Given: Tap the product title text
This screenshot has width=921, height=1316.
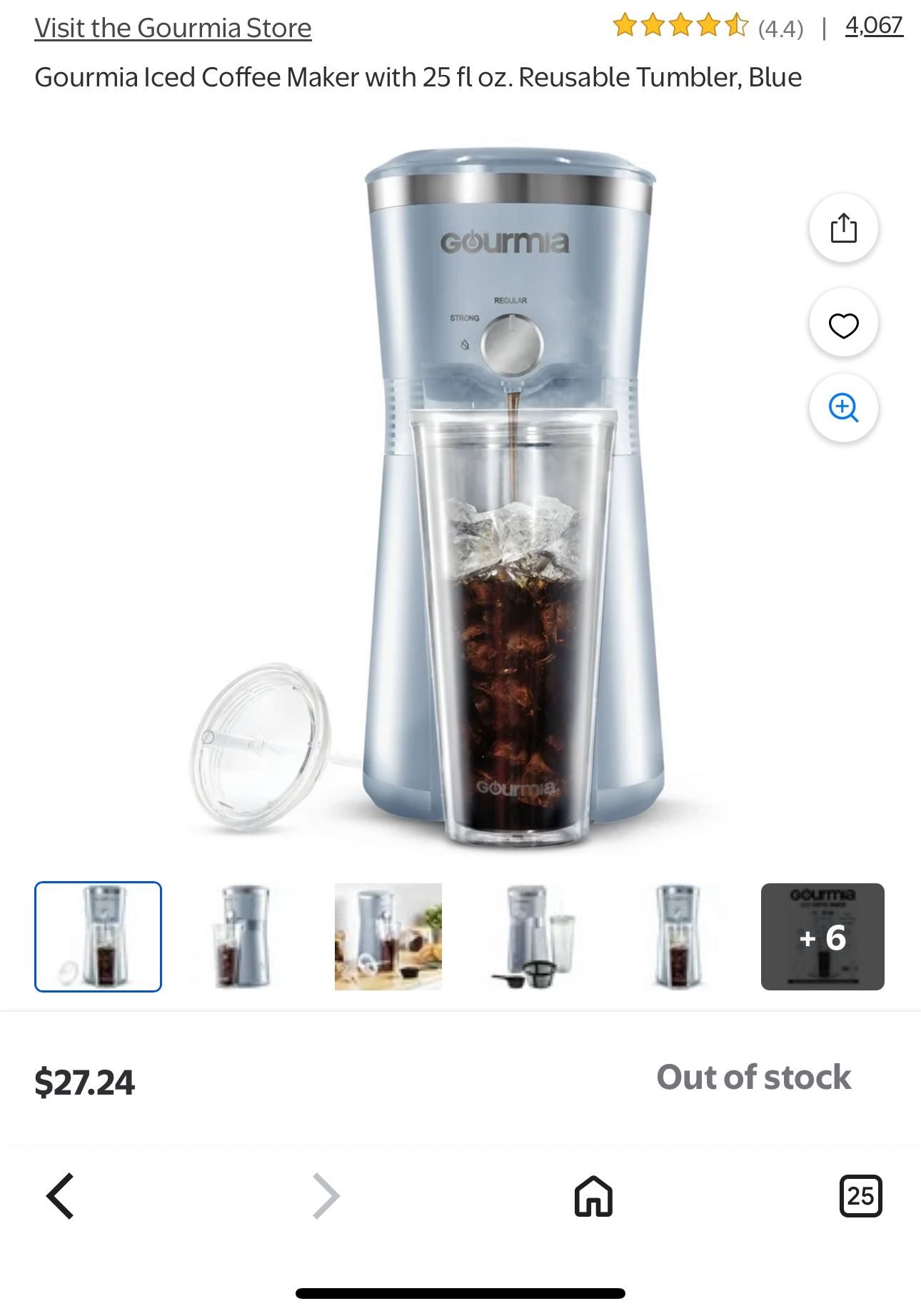Looking at the screenshot, I should click(419, 77).
